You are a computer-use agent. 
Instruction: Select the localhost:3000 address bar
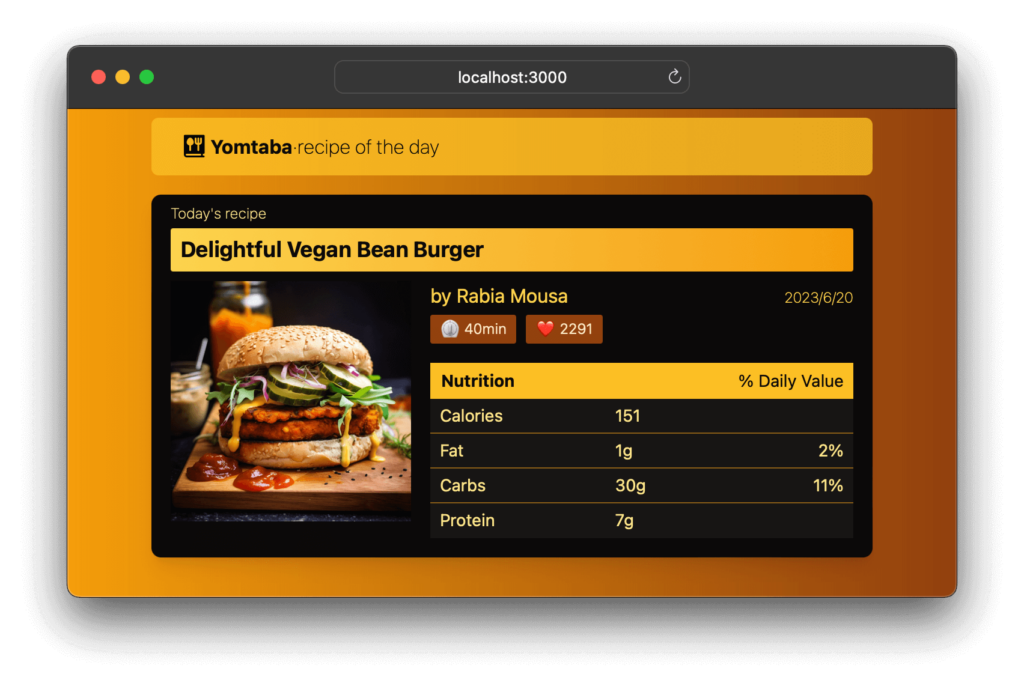pos(511,77)
